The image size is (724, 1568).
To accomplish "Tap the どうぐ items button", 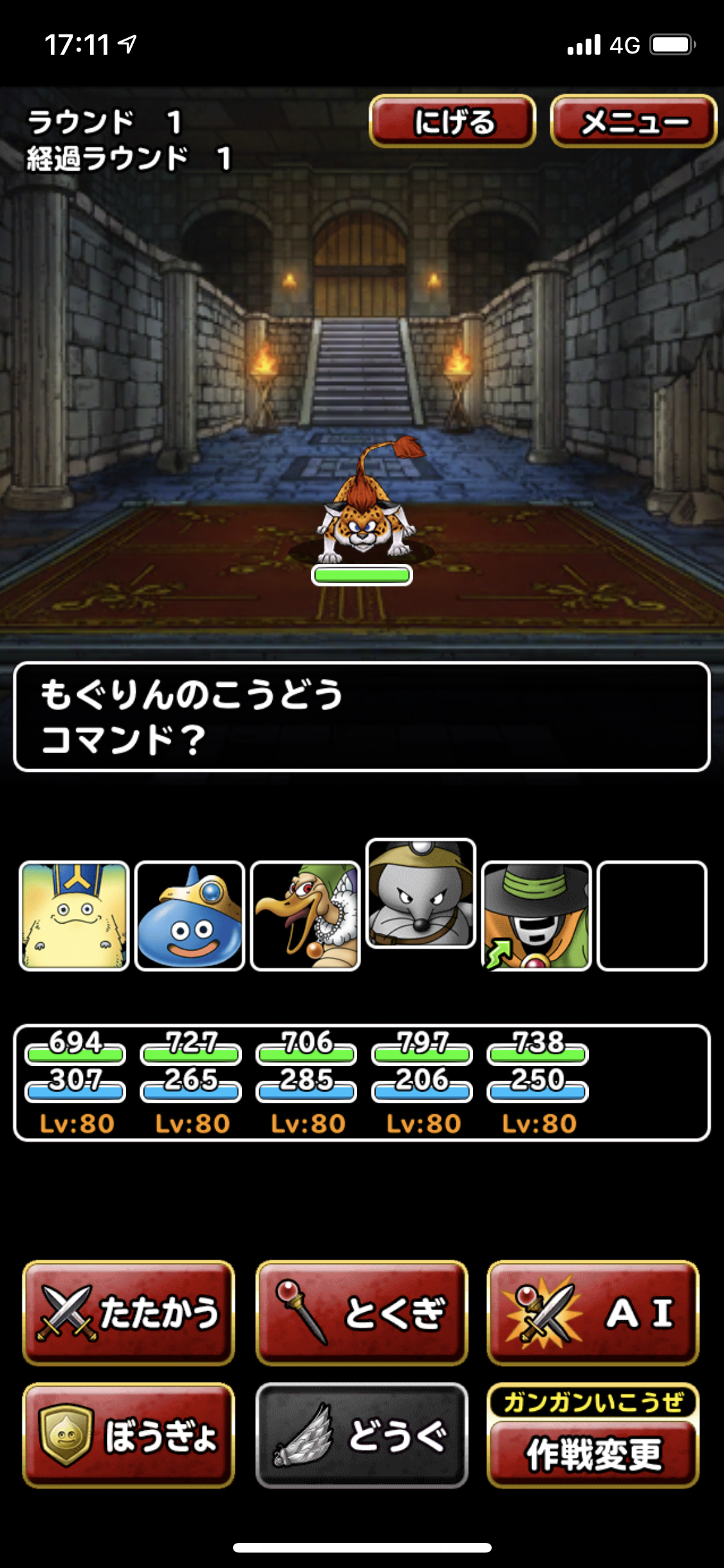I will (x=362, y=1435).
